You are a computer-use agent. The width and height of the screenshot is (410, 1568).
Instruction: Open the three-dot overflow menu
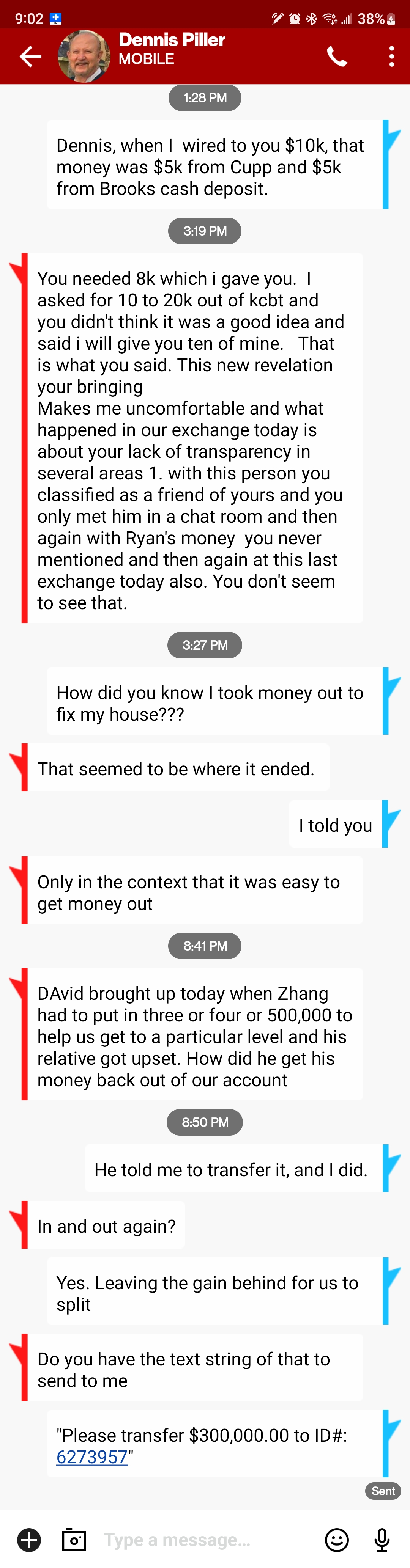click(391, 57)
